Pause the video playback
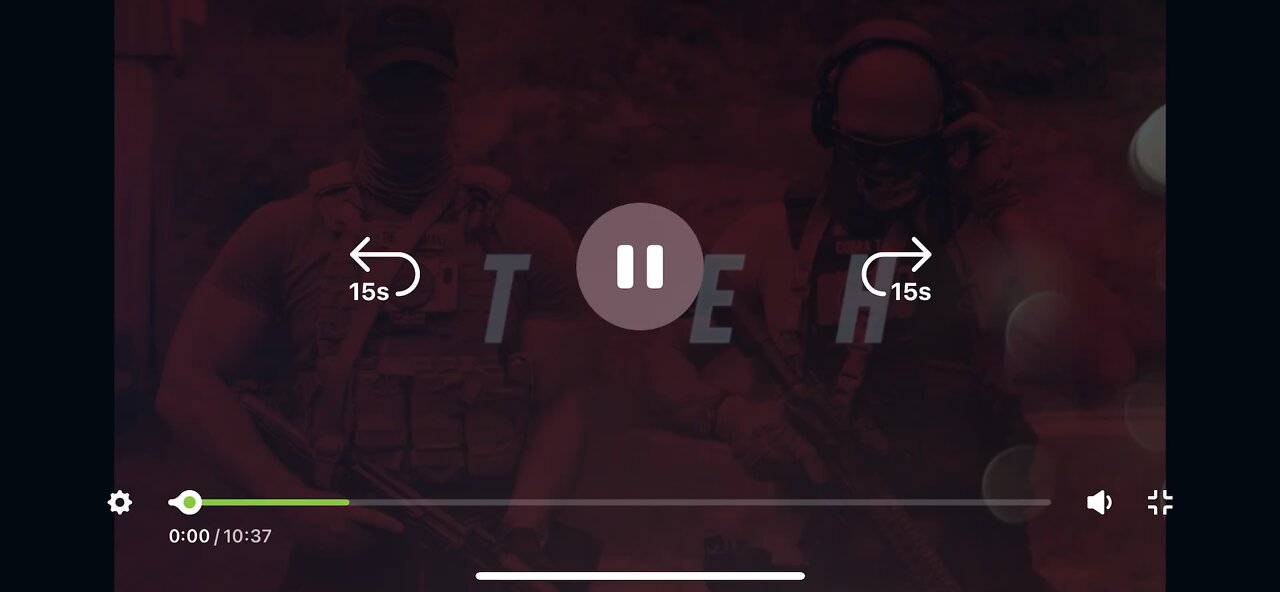 [640, 267]
